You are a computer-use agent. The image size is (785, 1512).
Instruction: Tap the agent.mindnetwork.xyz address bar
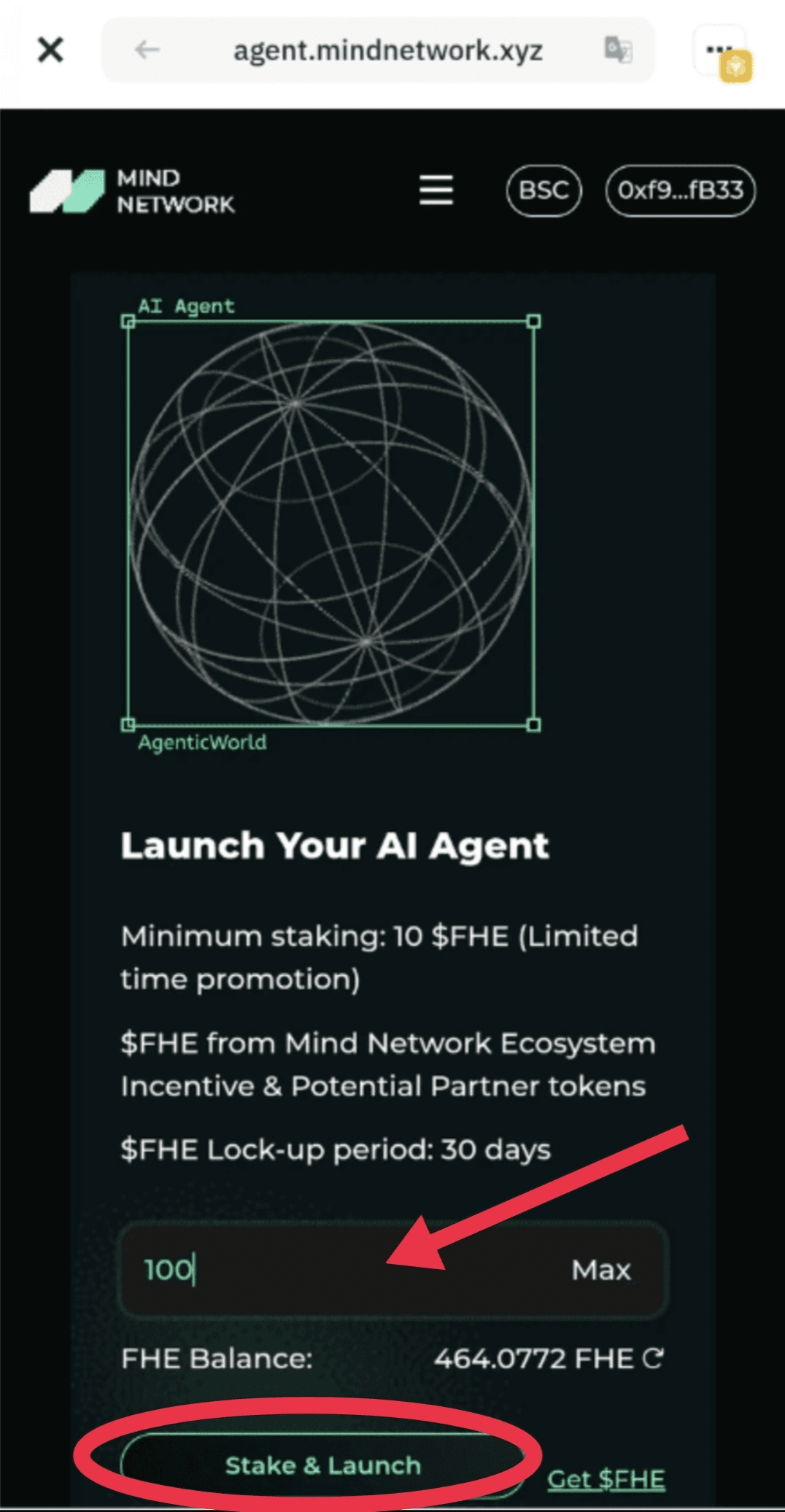387,50
